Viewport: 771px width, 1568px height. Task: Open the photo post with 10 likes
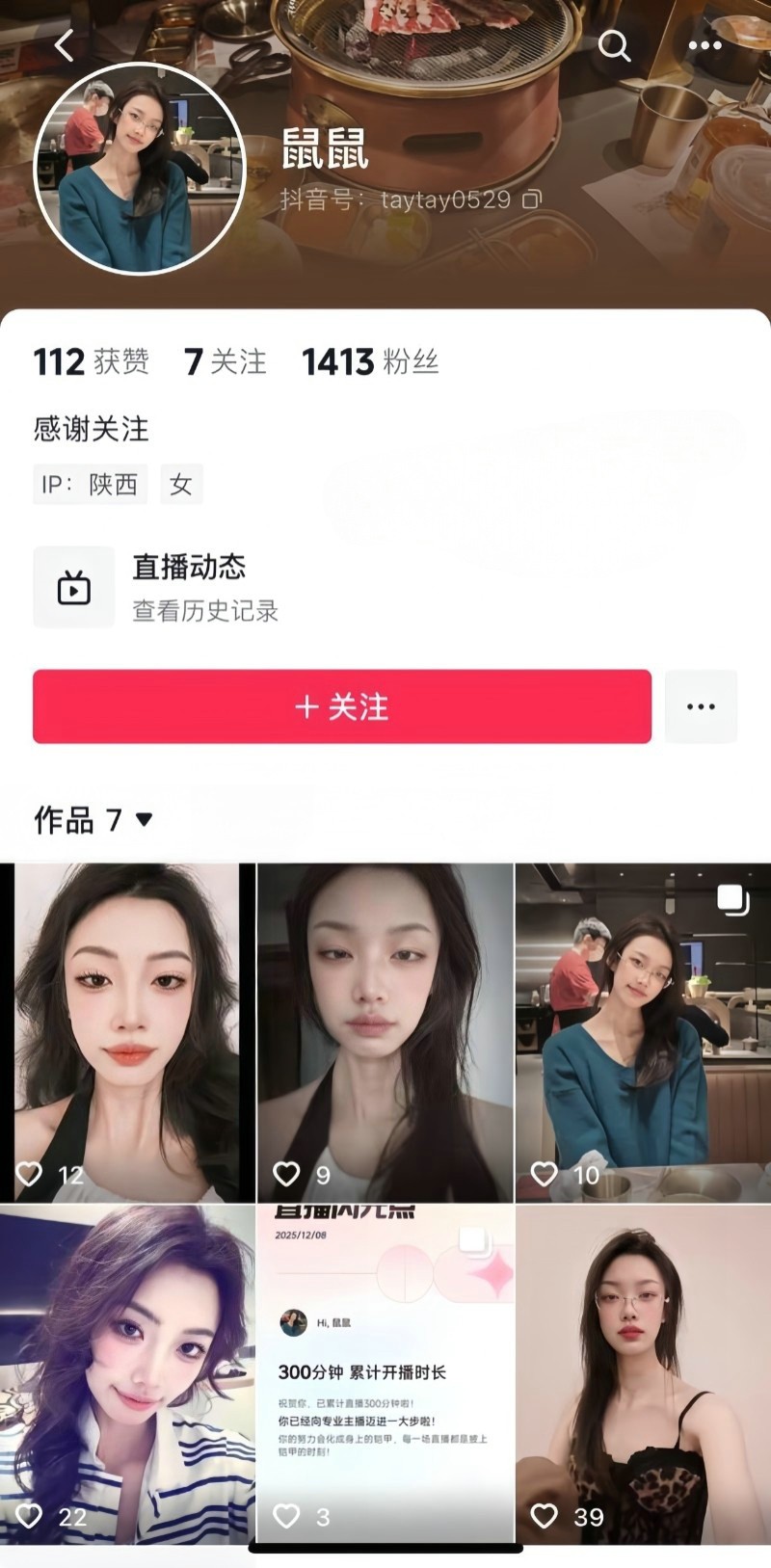(643, 1031)
